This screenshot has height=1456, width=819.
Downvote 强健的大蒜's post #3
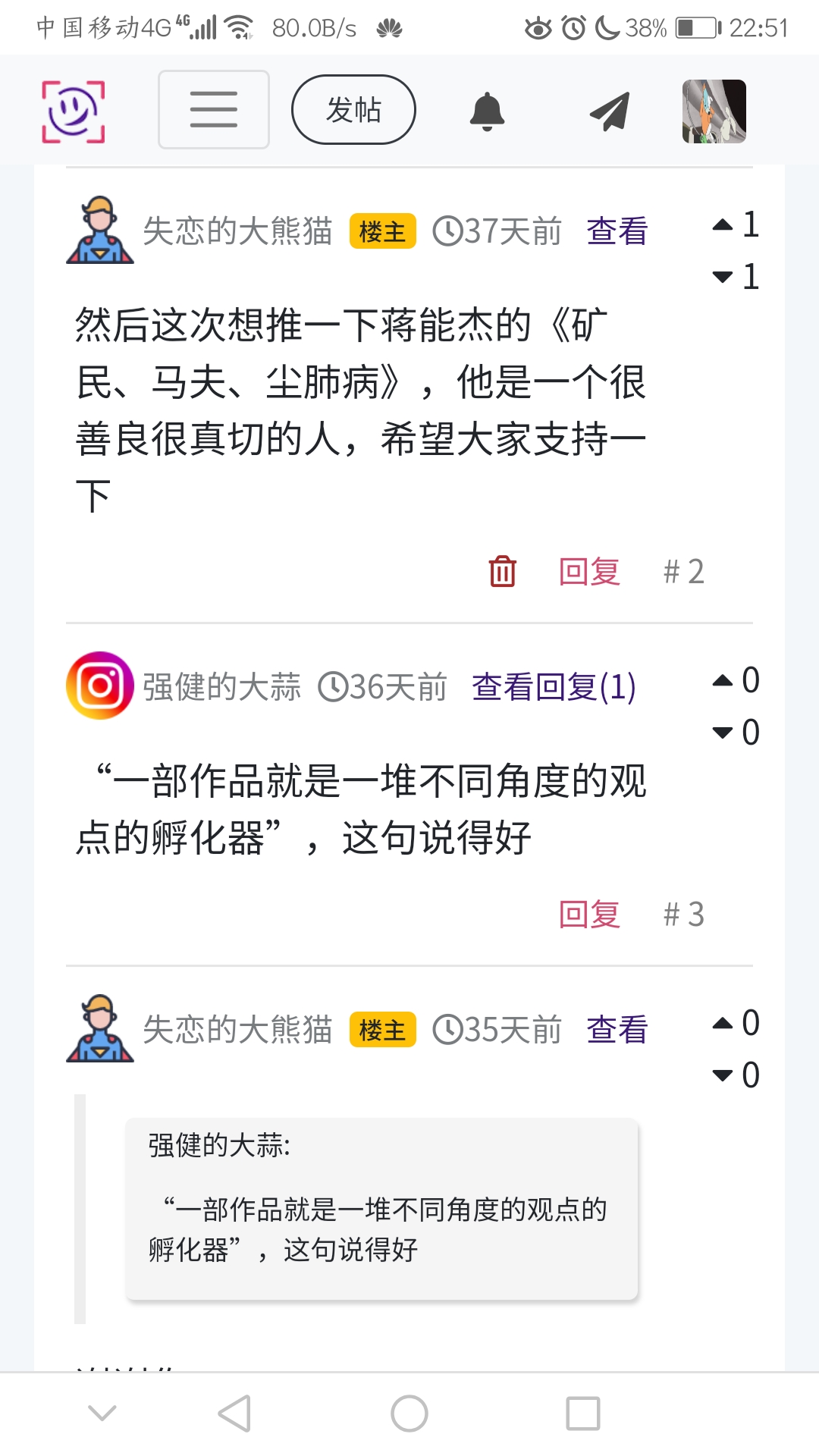click(723, 733)
